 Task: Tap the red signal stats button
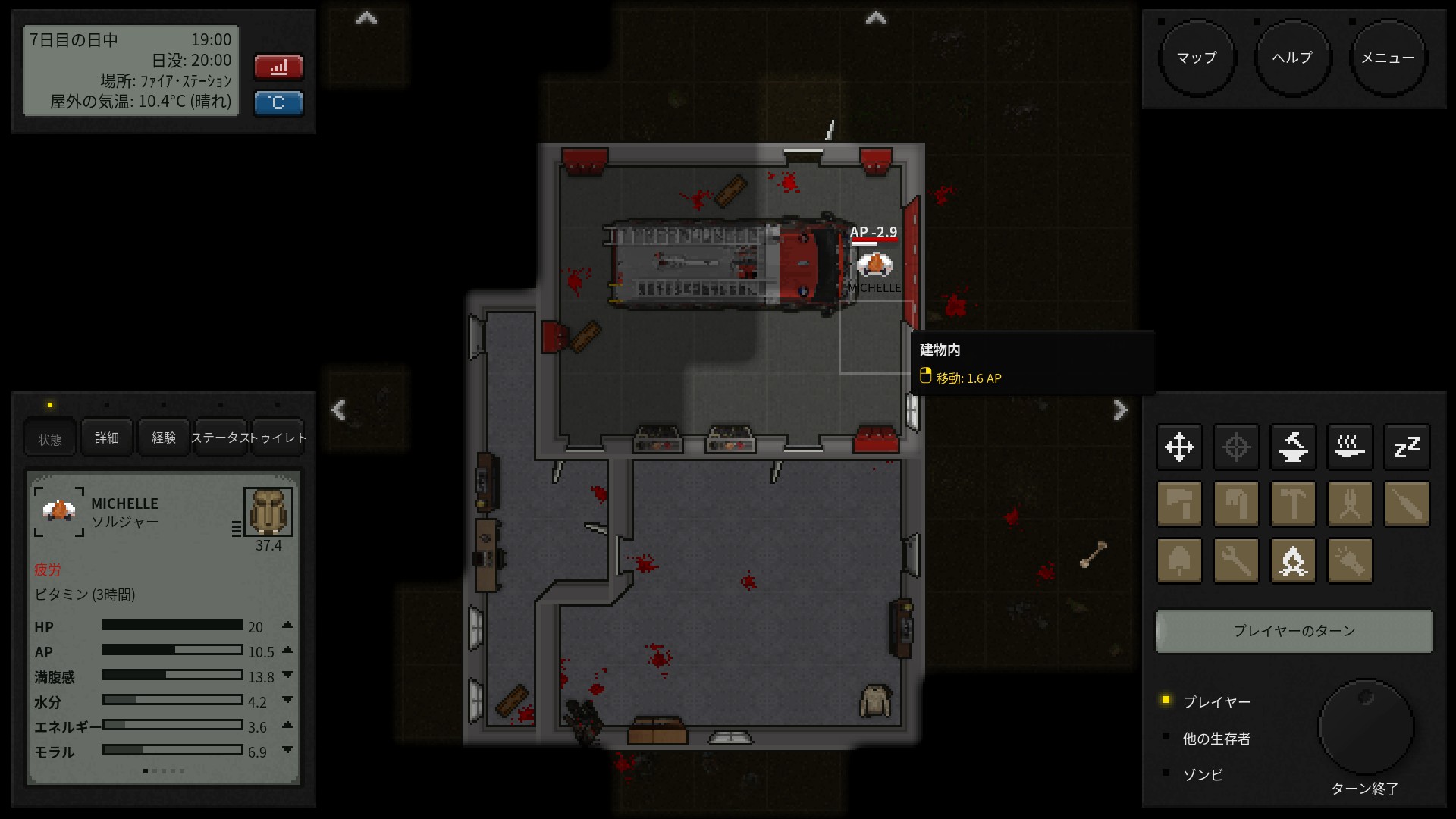278,67
